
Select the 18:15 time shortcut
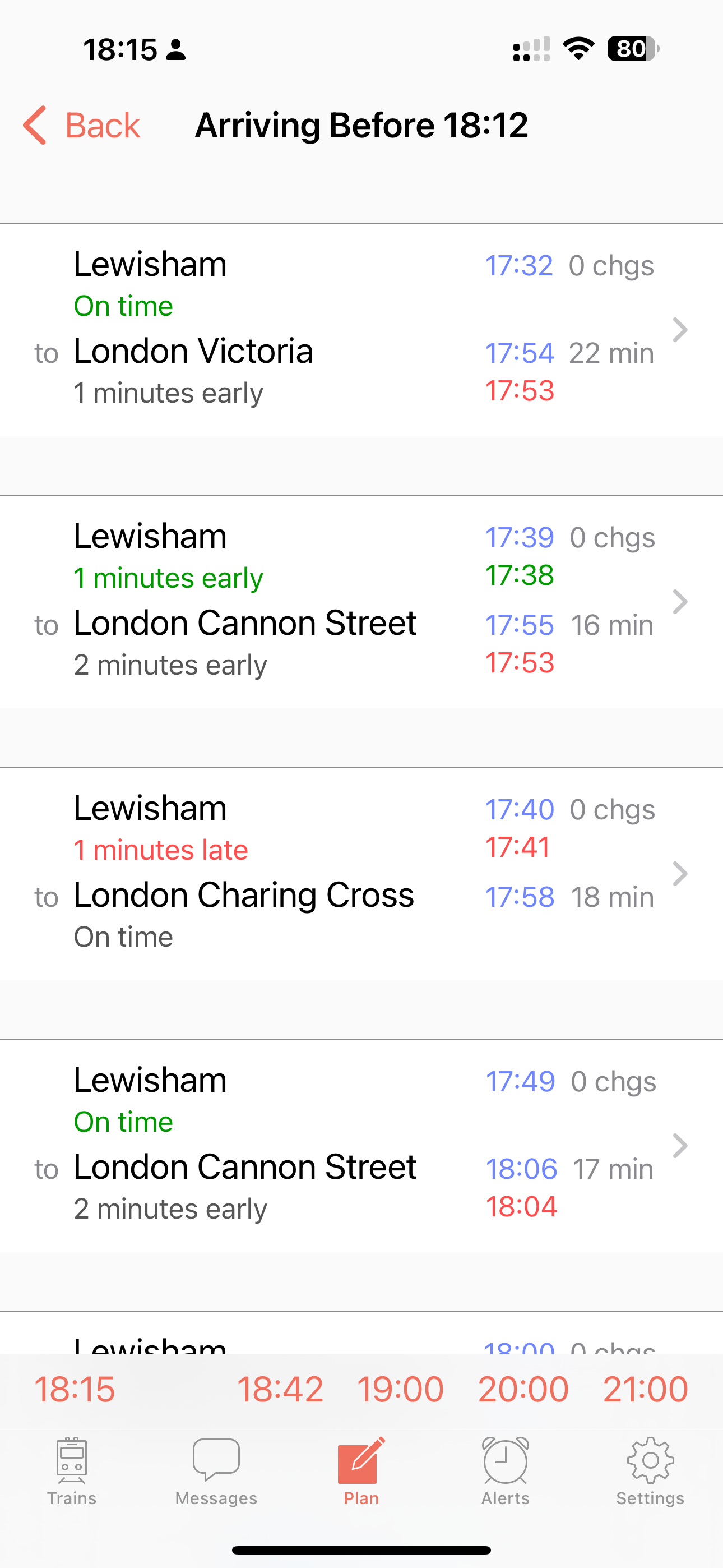pos(74,1390)
